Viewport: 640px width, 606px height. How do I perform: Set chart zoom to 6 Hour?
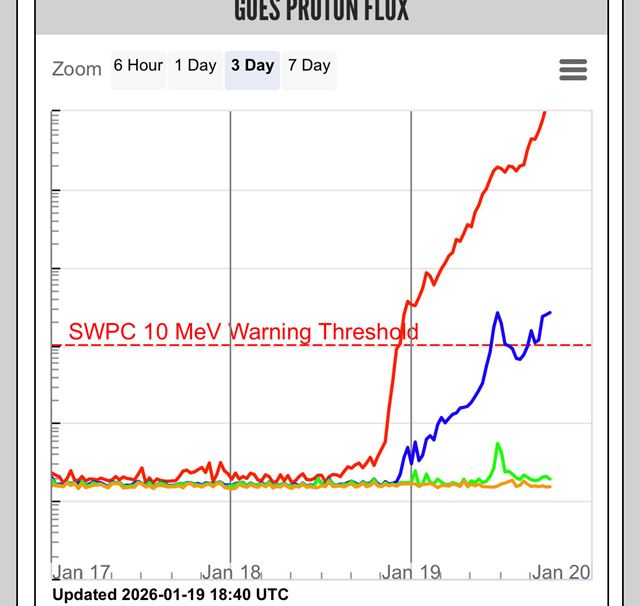coord(138,67)
